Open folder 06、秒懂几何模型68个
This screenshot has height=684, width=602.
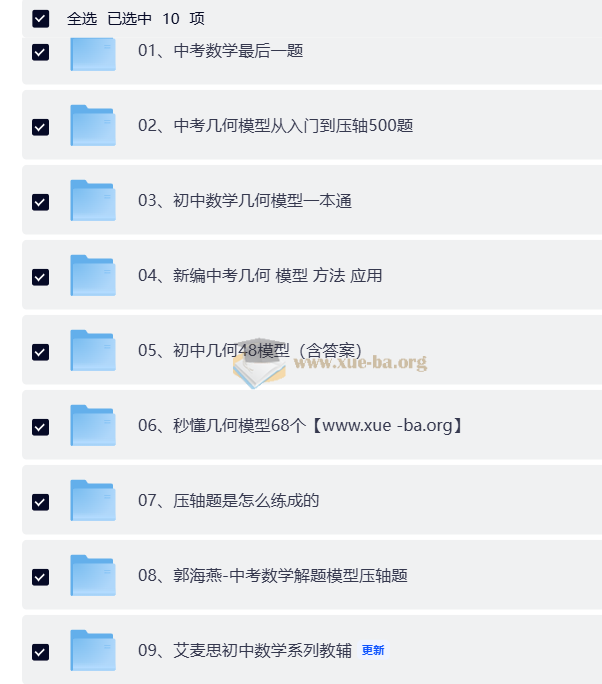click(x=300, y=426)
